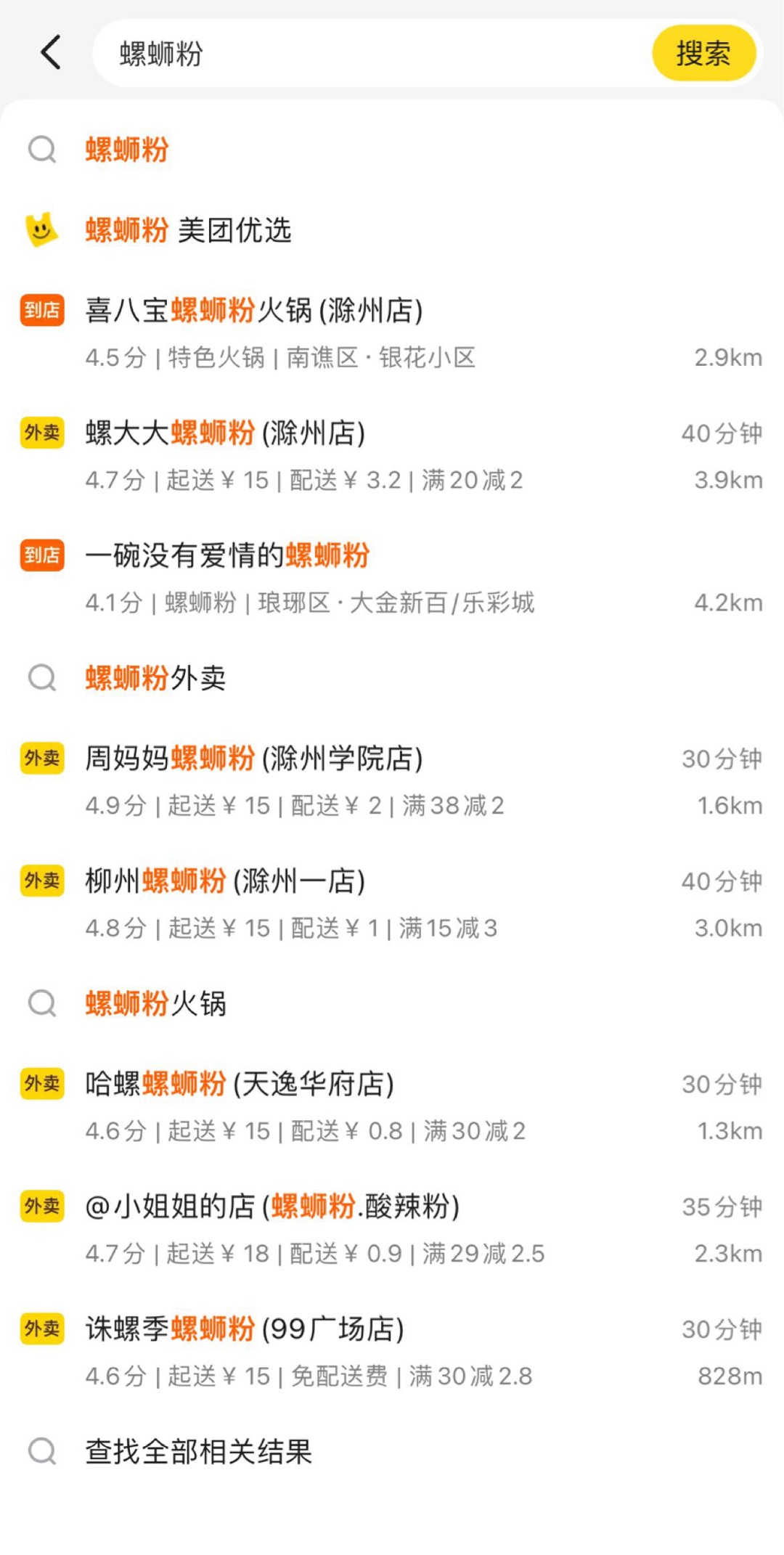Screen dimensions: 784x1555
Task: Search for 螺蛳粉外卖 suggestion
Action: [x=392, y=678]
